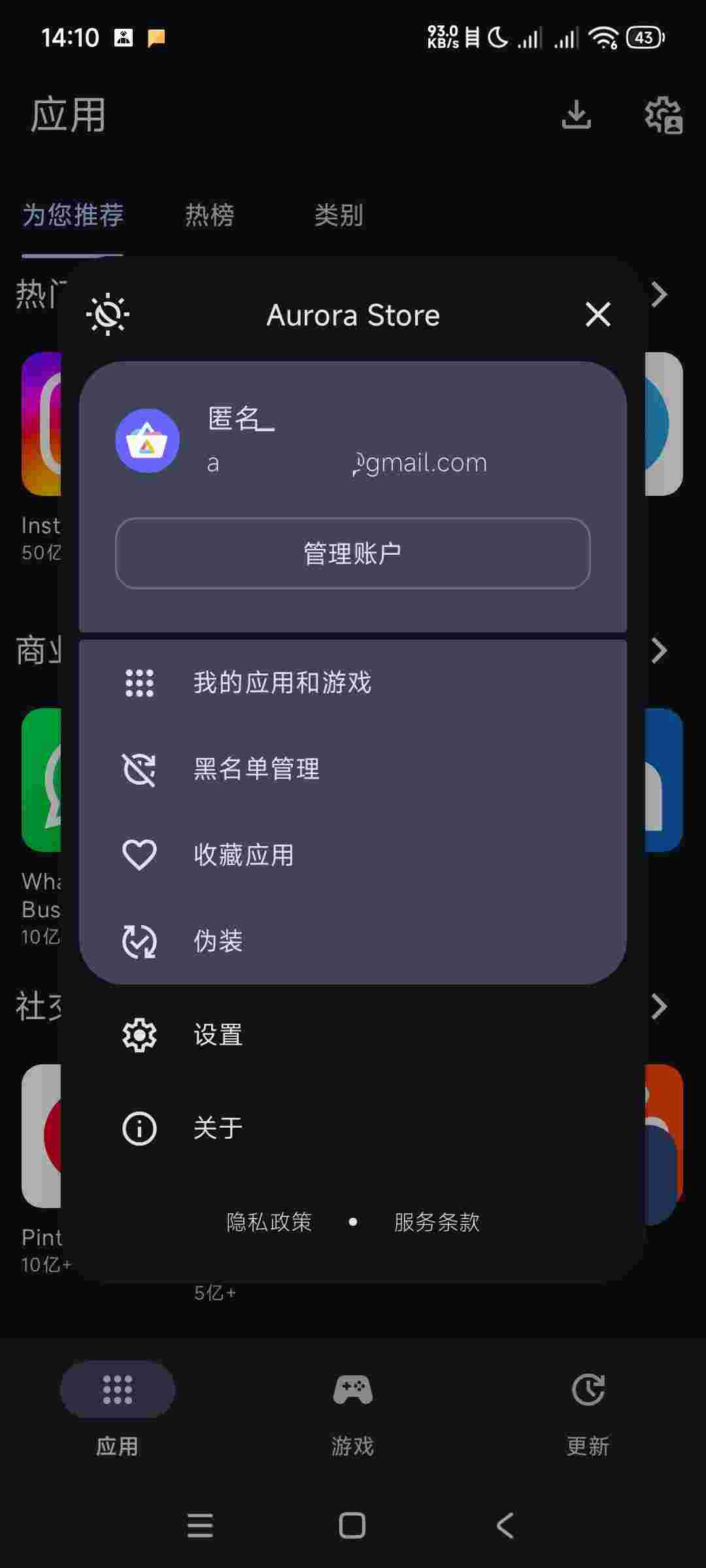Open the account settings gear icon
This screenshot has height=1568, width=706.
pyautogui.click(x=663, y=115)
